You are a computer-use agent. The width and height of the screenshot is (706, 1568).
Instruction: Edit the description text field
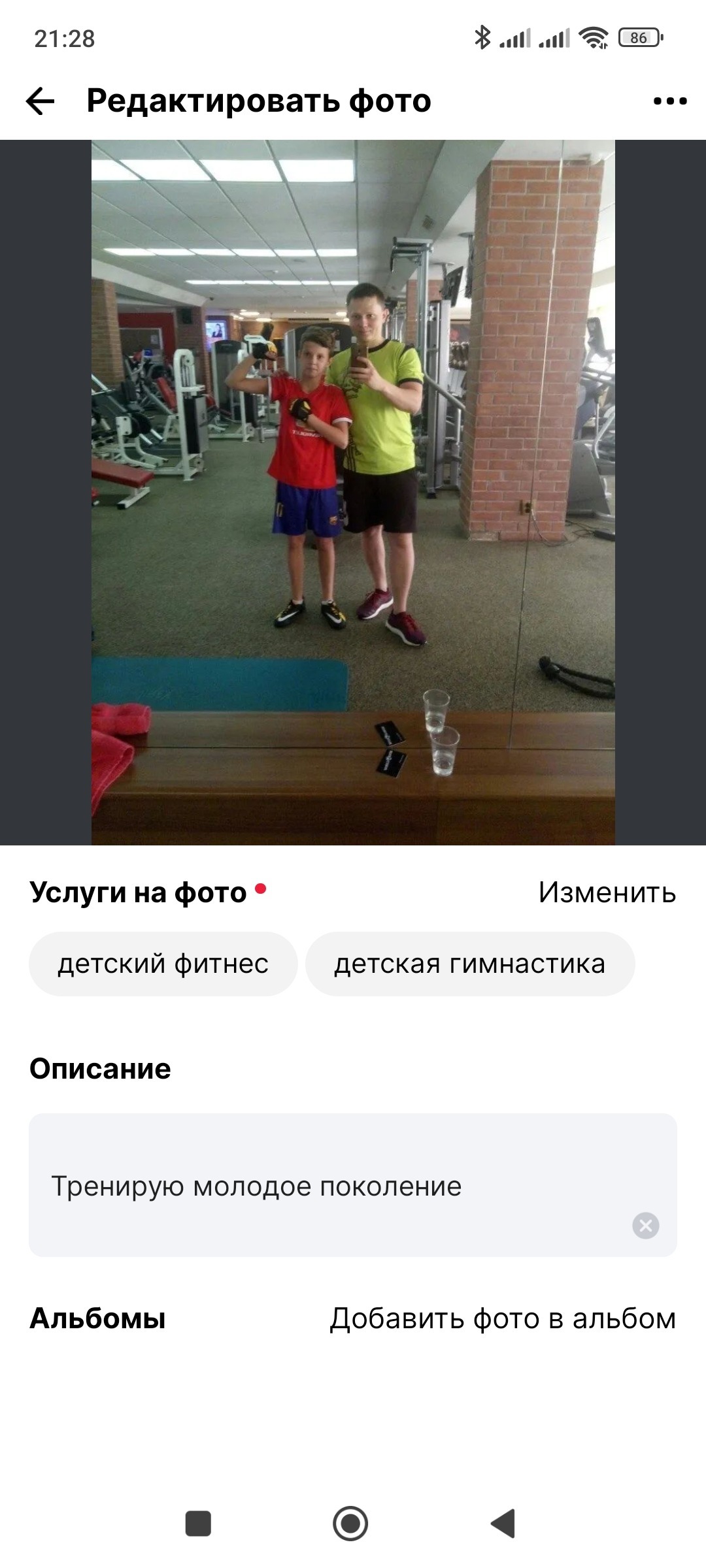[x=353, y=1185]
